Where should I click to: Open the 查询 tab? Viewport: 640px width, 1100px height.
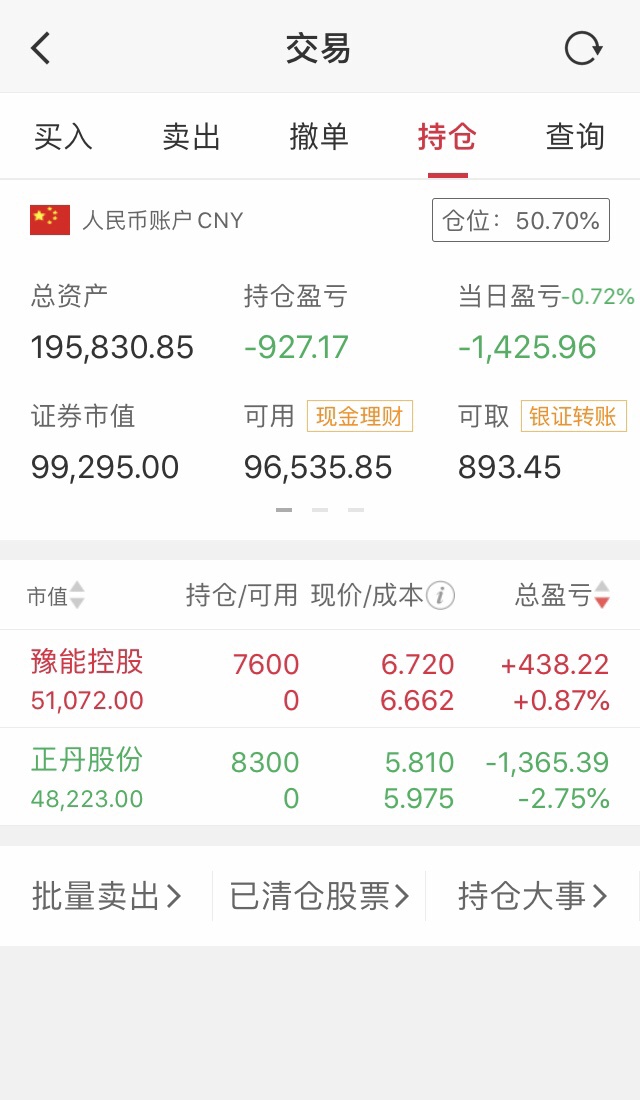pos(575,136)
